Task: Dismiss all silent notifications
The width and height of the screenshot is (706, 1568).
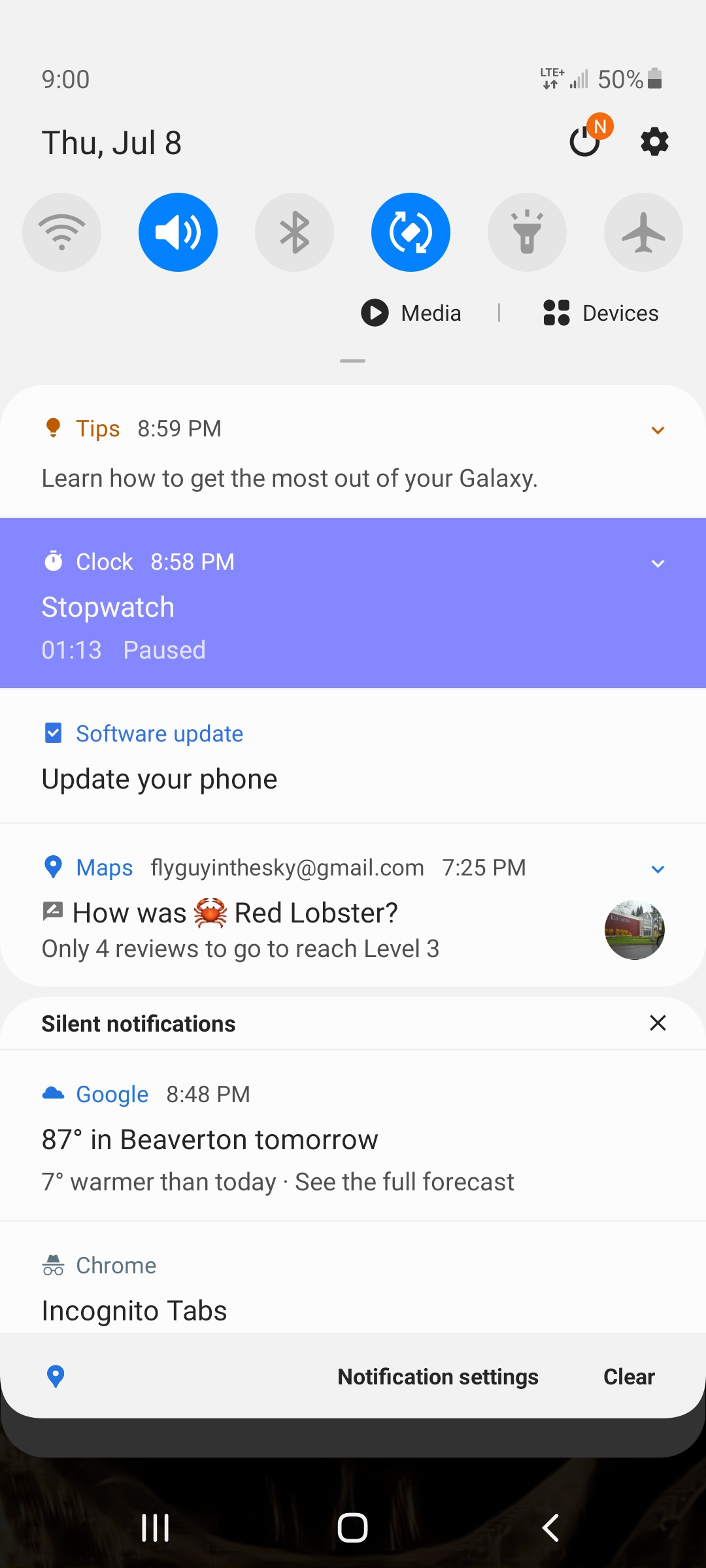Action: click(x=658, y=1023)
